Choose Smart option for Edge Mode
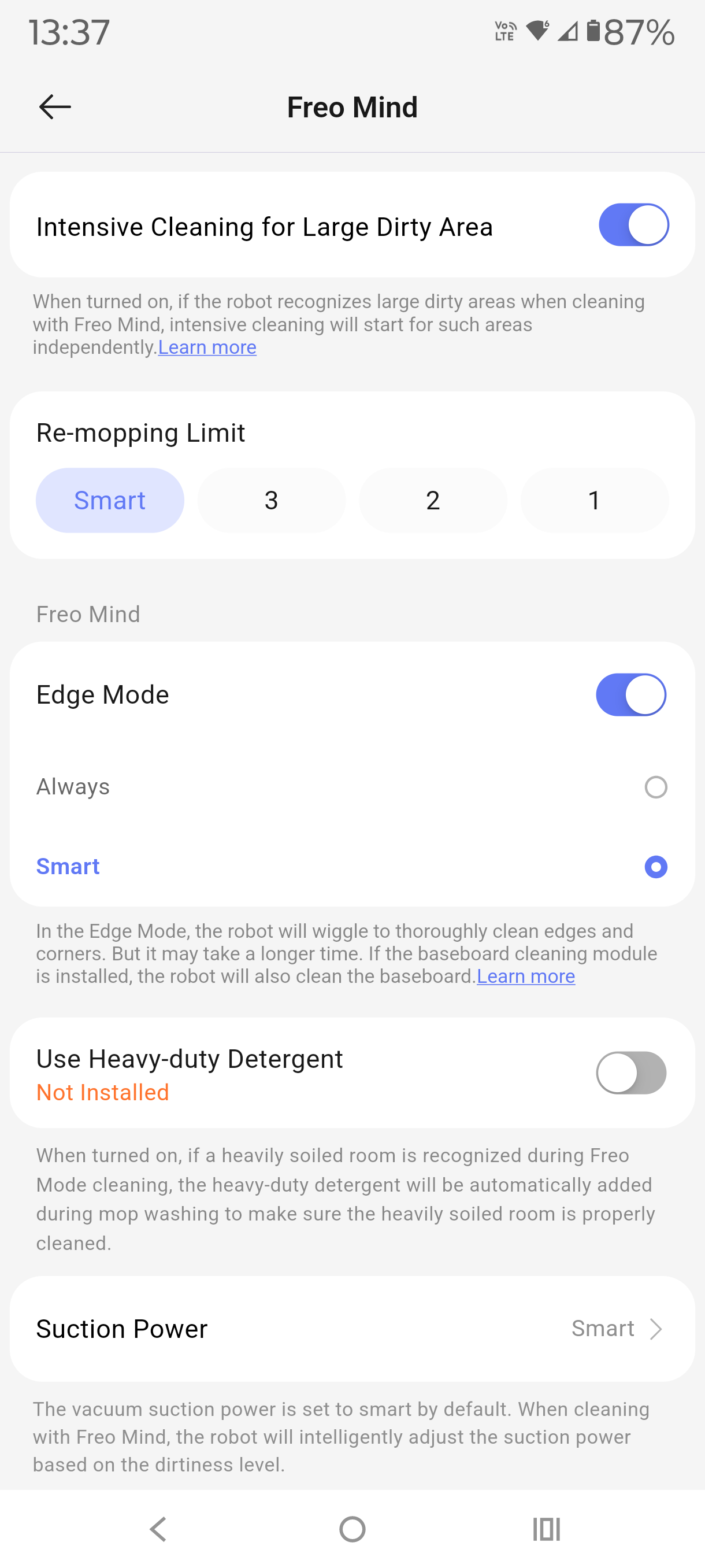The width and height of the screenshot is (705, 1568). pyautogui.click(x=655, y=867)
